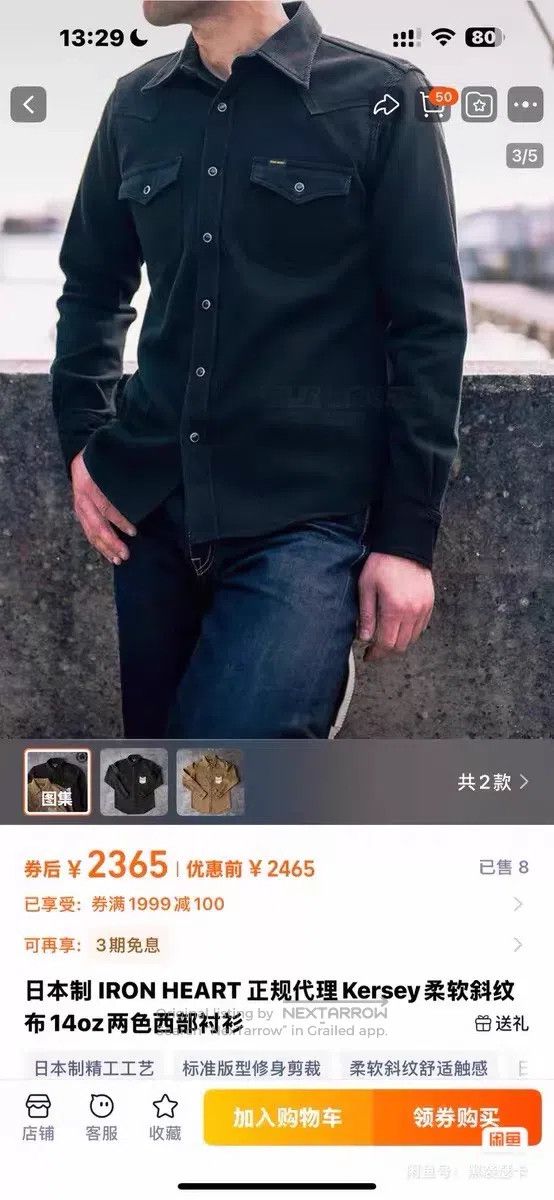Open the three-dot overflow menu
This screenshot has height=1200, width=554.
click(525, 104)
